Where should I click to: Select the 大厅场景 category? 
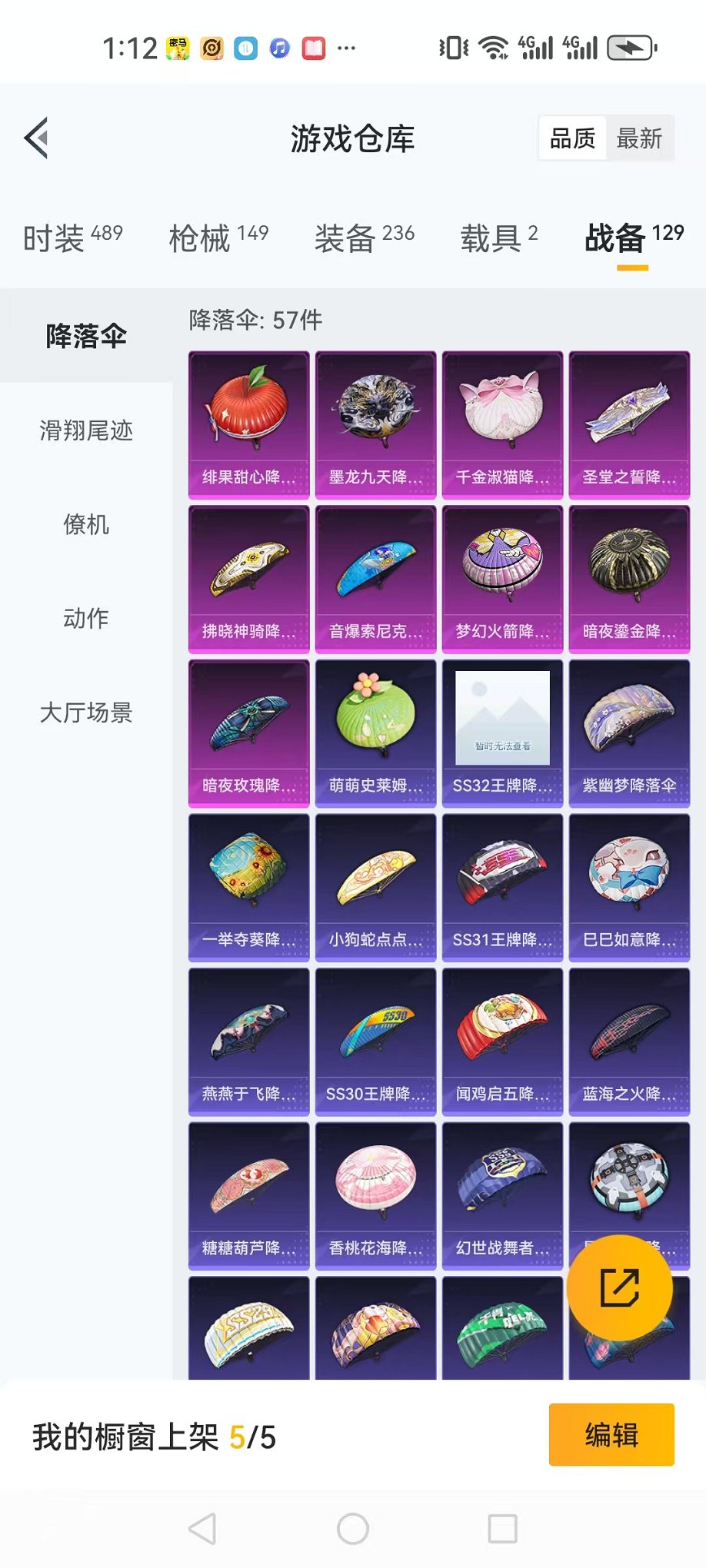[86, 713]
